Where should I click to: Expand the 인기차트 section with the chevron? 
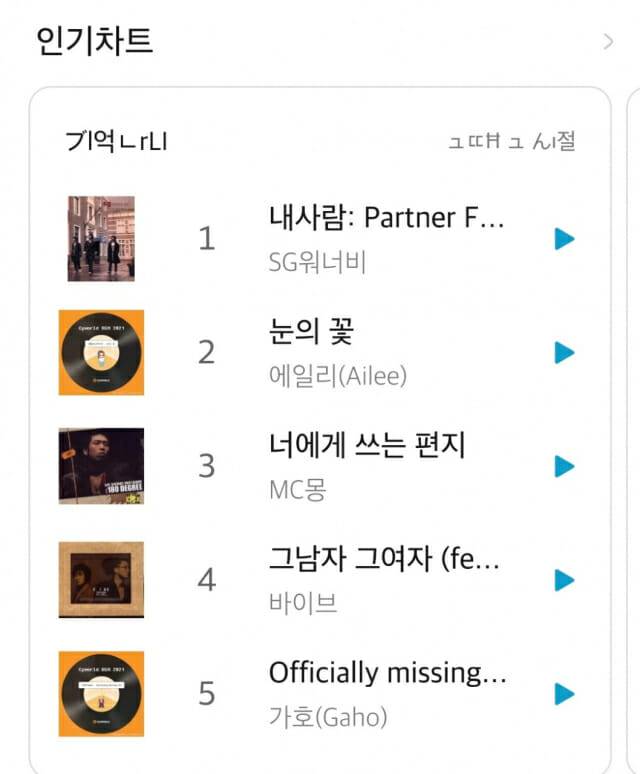tap(609, 41)
